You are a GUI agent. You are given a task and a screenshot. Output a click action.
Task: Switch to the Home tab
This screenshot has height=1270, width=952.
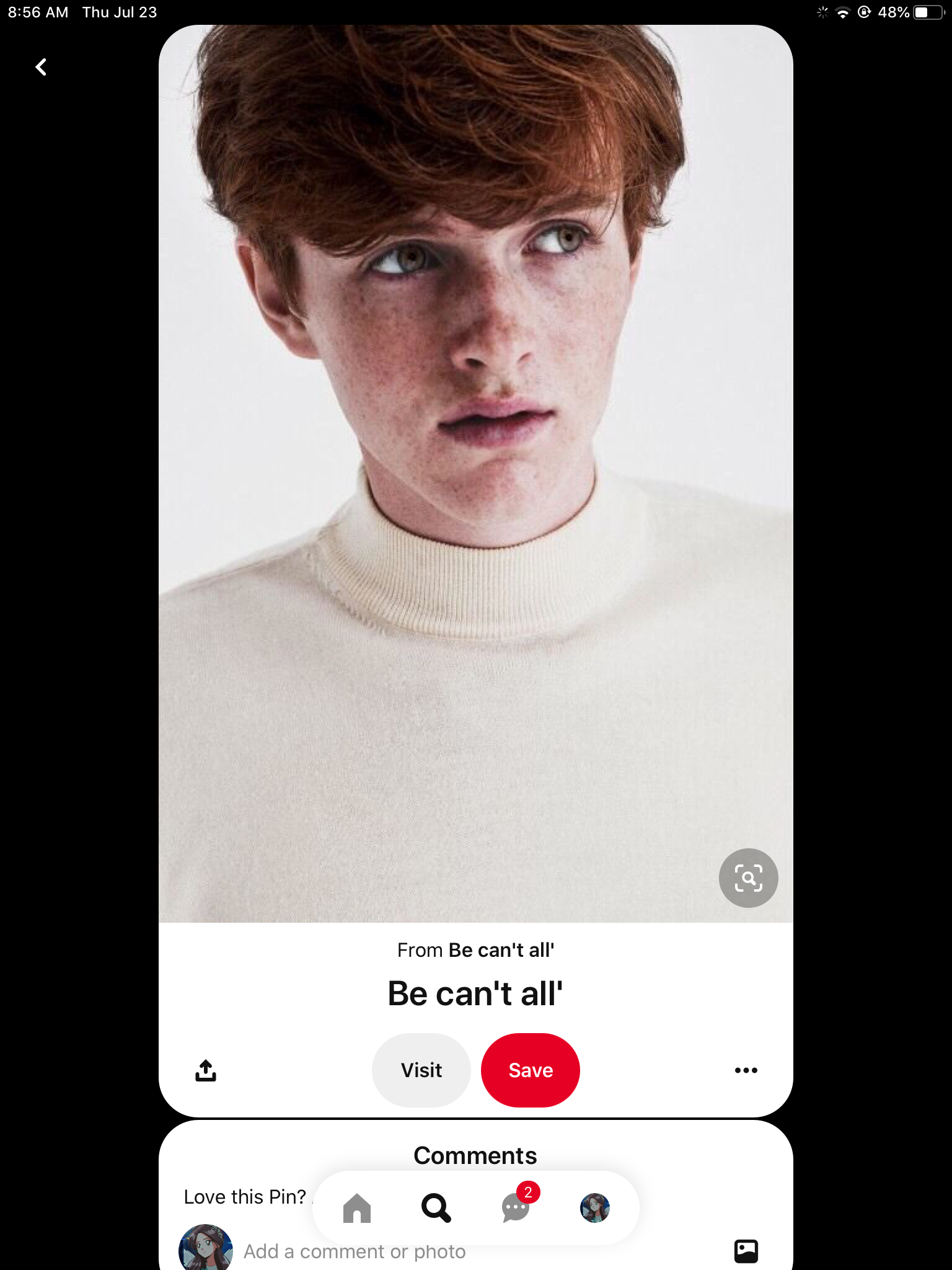[x=357, y=1208]
